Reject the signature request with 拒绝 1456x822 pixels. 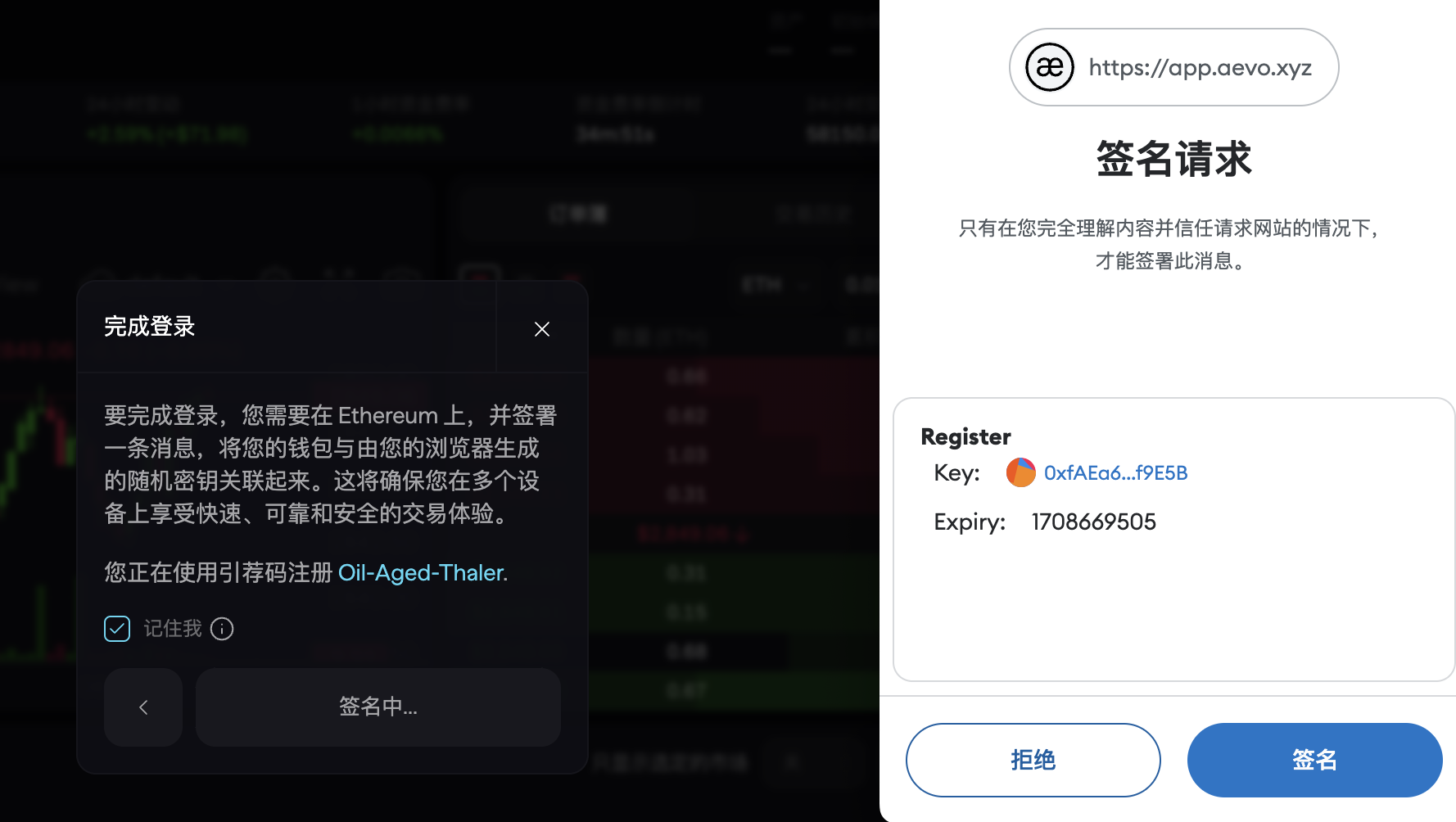[1033, 760]
